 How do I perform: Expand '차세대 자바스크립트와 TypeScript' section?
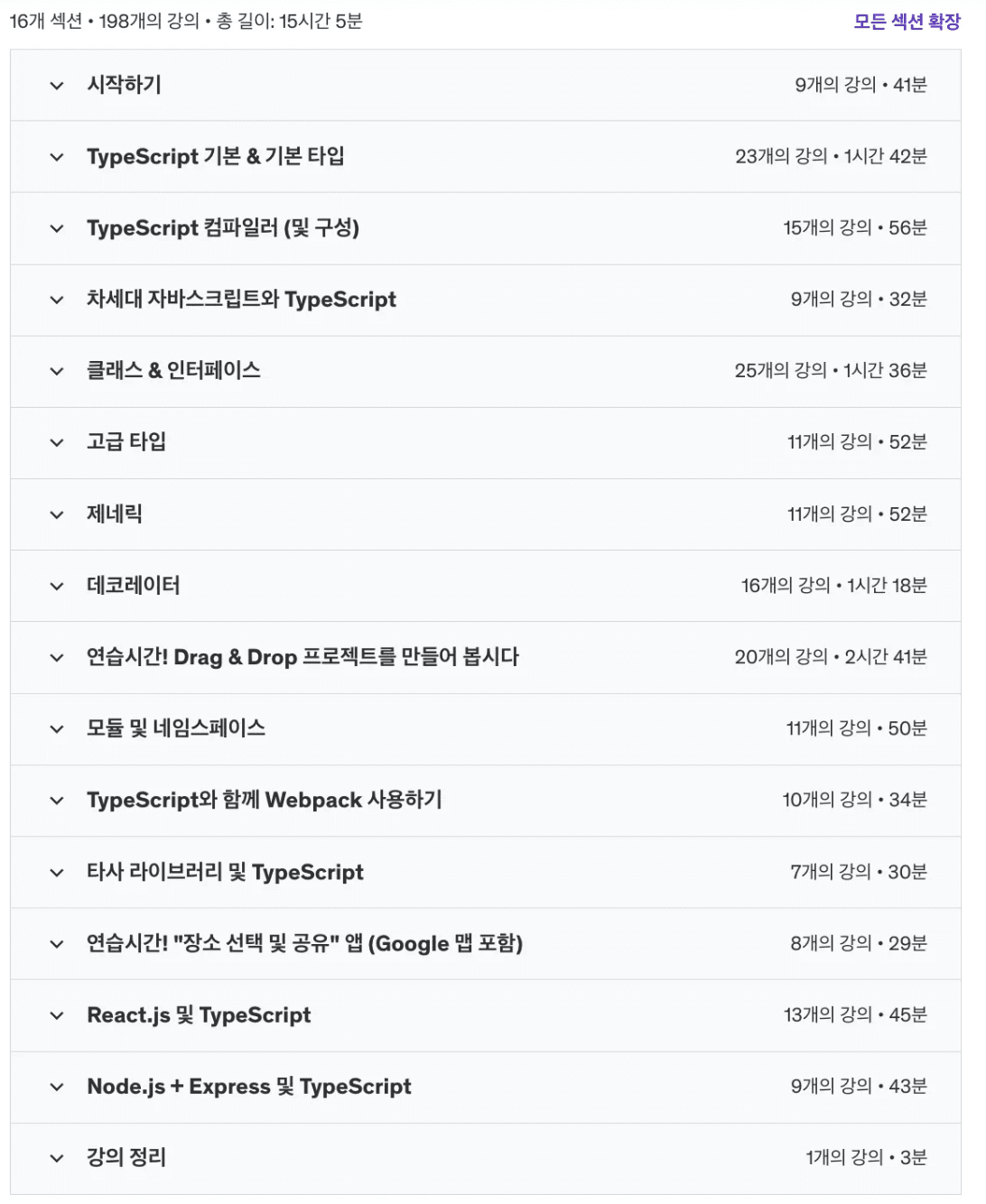pyautogui.click(x=241, y=300)
